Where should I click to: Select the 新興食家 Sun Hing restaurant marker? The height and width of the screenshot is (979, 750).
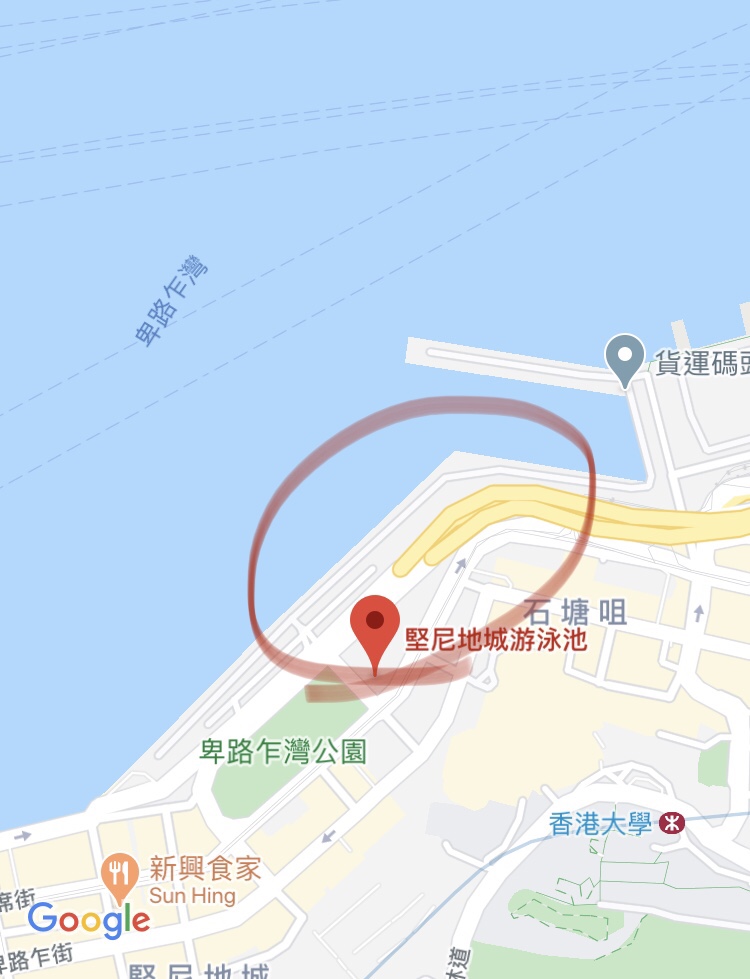(x=120, y=876)
